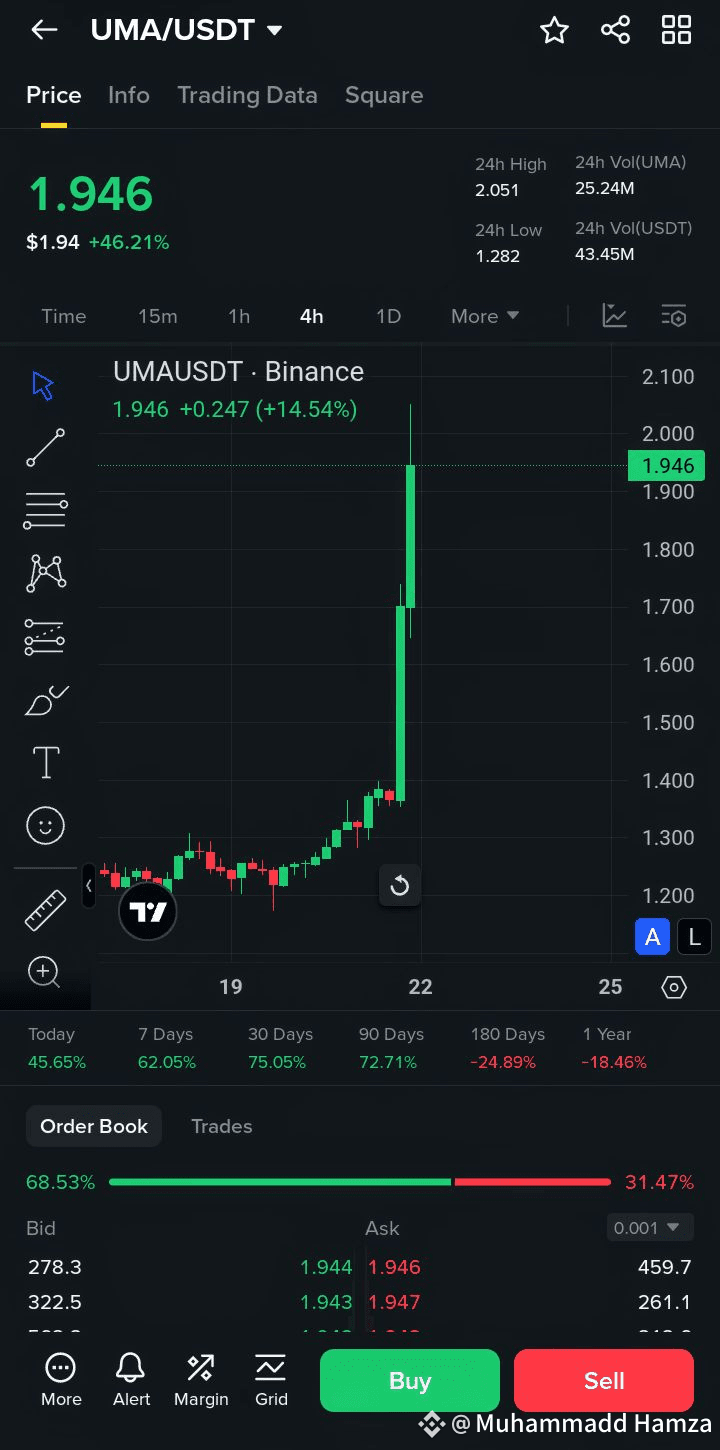Expand the More intervals dropdown
Viewport: 720px width, 1450px height.
pyautogui.click(x=485, y=316)
